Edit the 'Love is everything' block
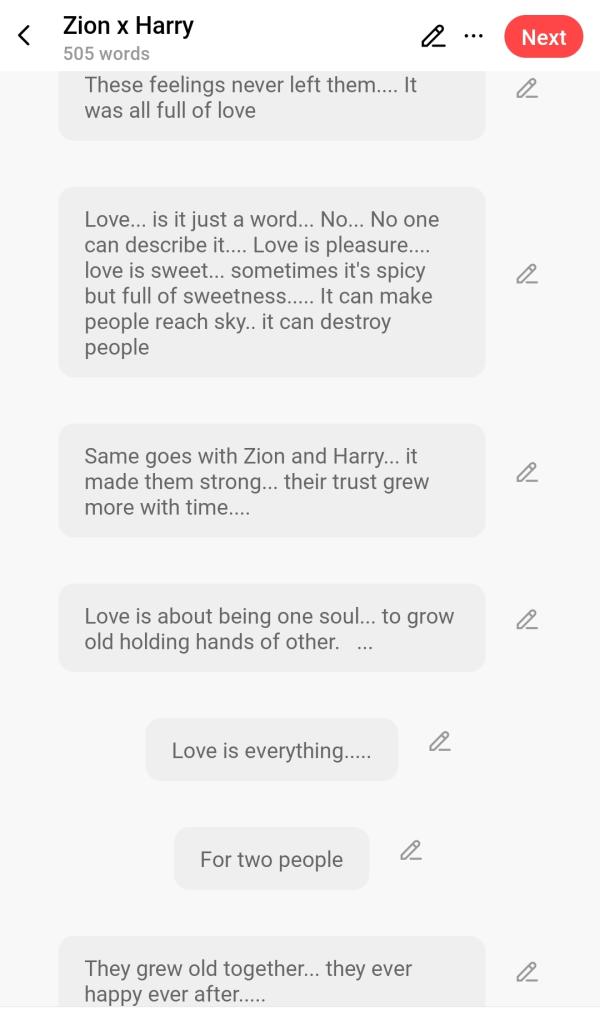The image size is (600, 1016). tap(439, 742)
